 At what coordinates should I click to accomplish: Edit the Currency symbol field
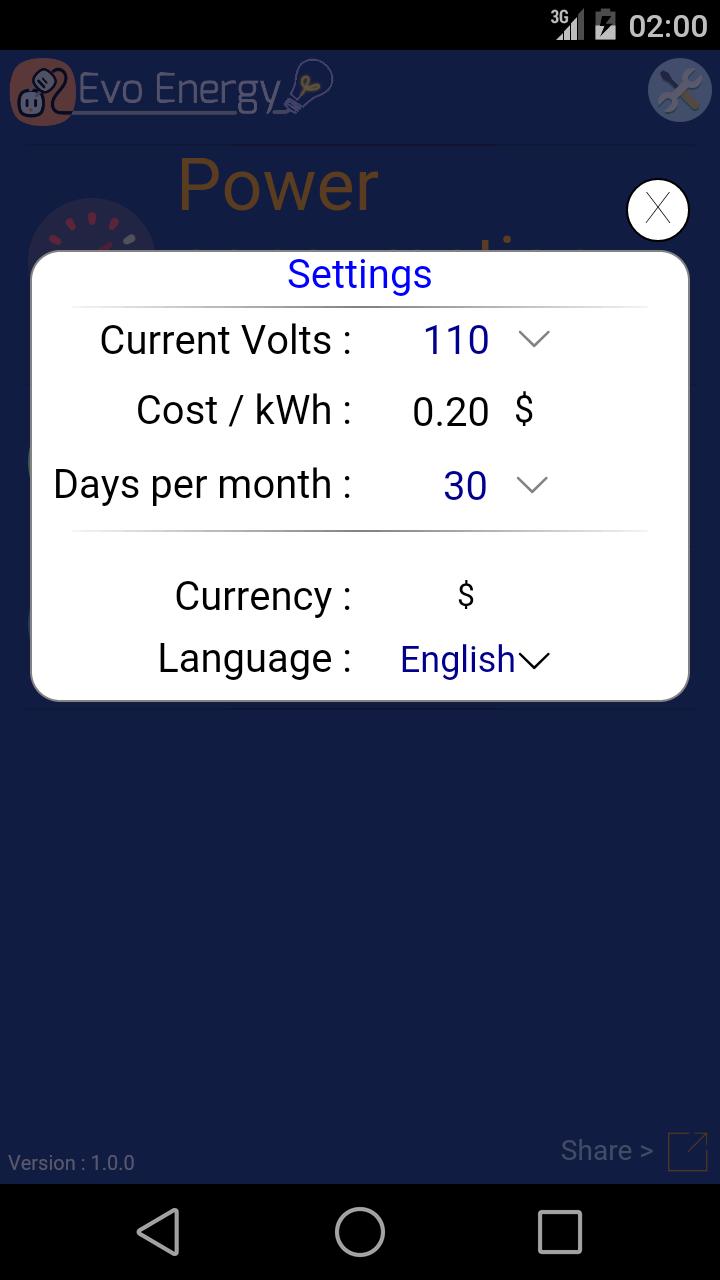click(465, 595)
